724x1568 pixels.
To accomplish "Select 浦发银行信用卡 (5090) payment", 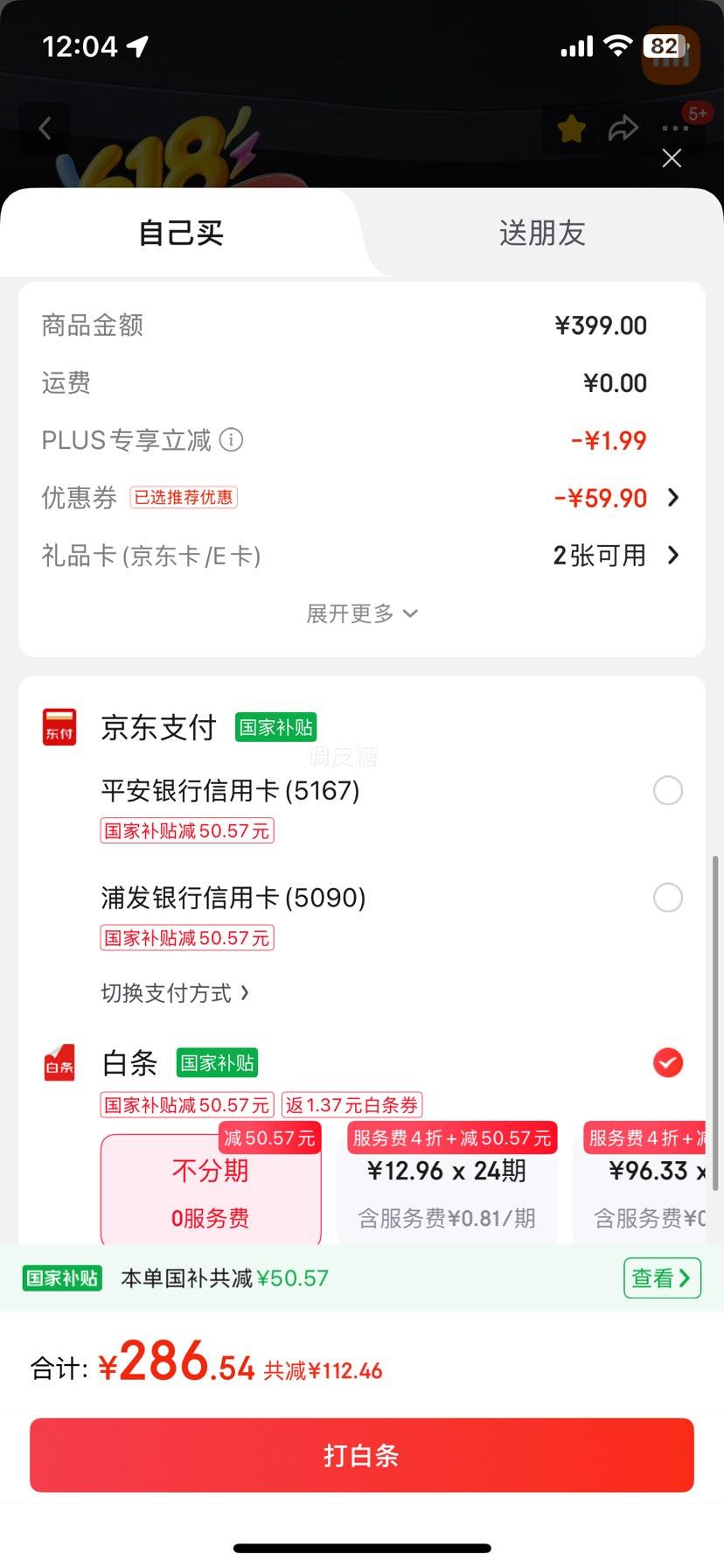I will coord(667,898).
